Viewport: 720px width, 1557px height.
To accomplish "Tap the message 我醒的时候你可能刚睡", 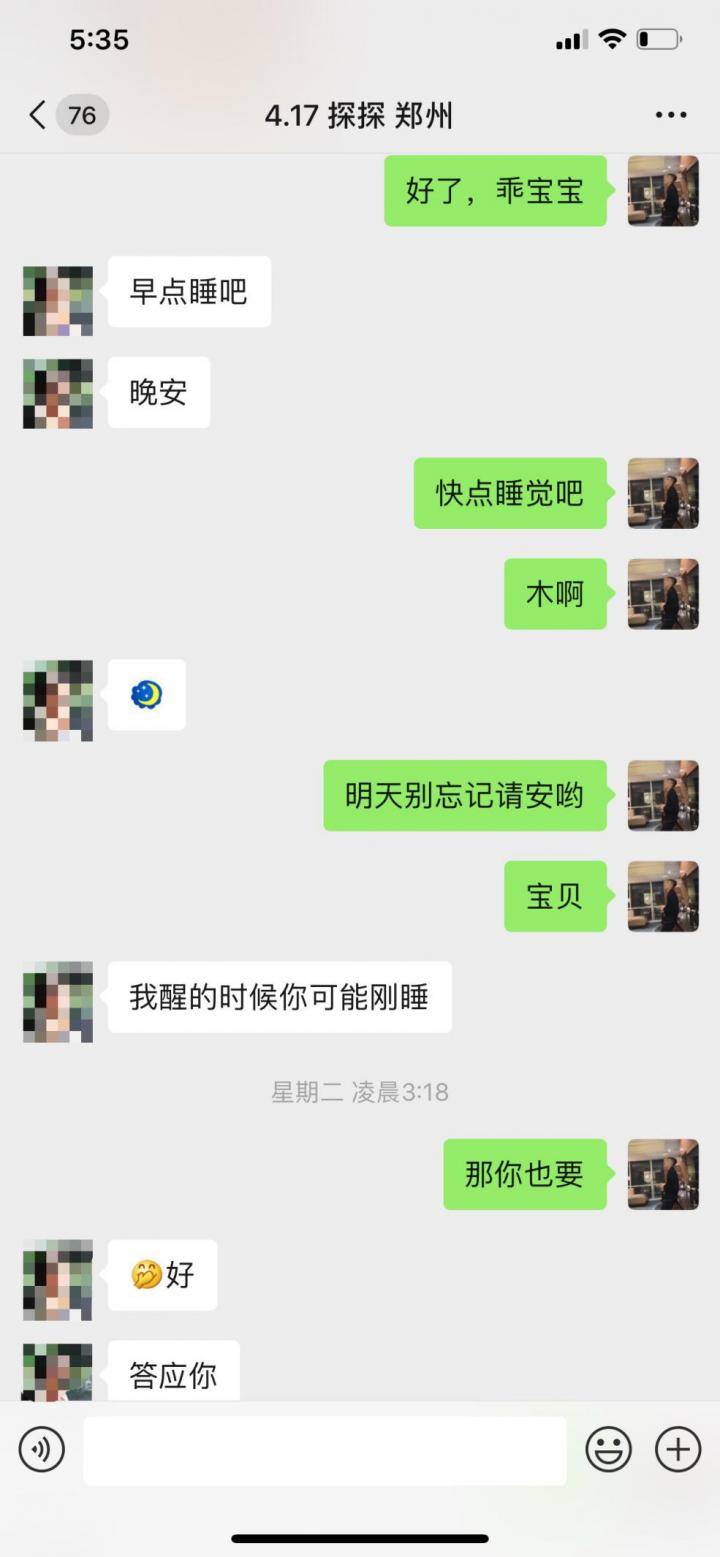I will click(280, 996).
